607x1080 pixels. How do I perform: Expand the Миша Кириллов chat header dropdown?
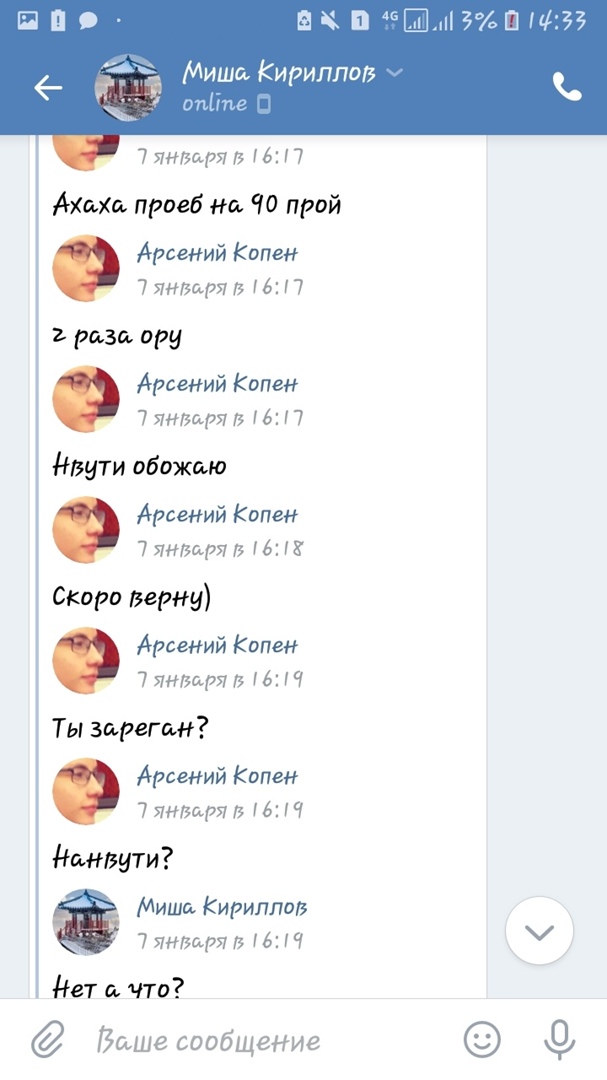tap(395, 72)
